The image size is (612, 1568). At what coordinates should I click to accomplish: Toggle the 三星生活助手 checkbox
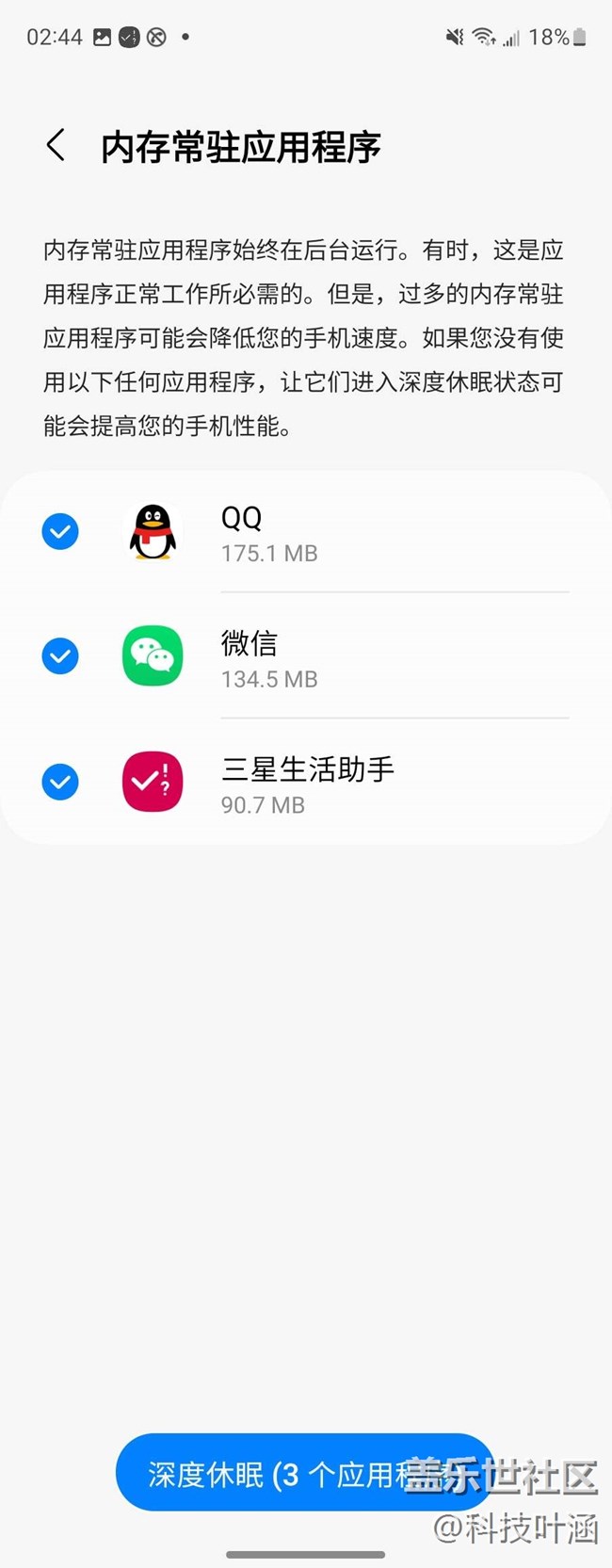coord(60,782)
